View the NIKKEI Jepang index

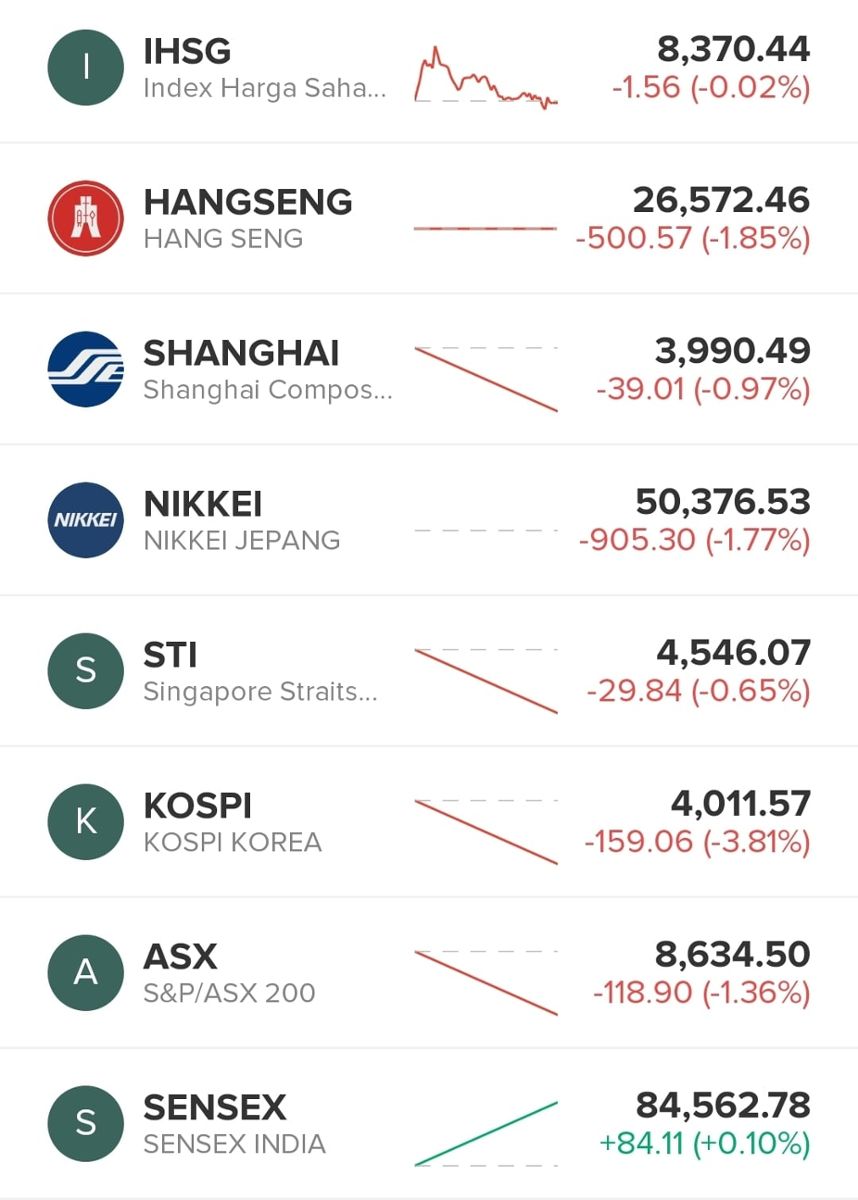pos(429,521)
